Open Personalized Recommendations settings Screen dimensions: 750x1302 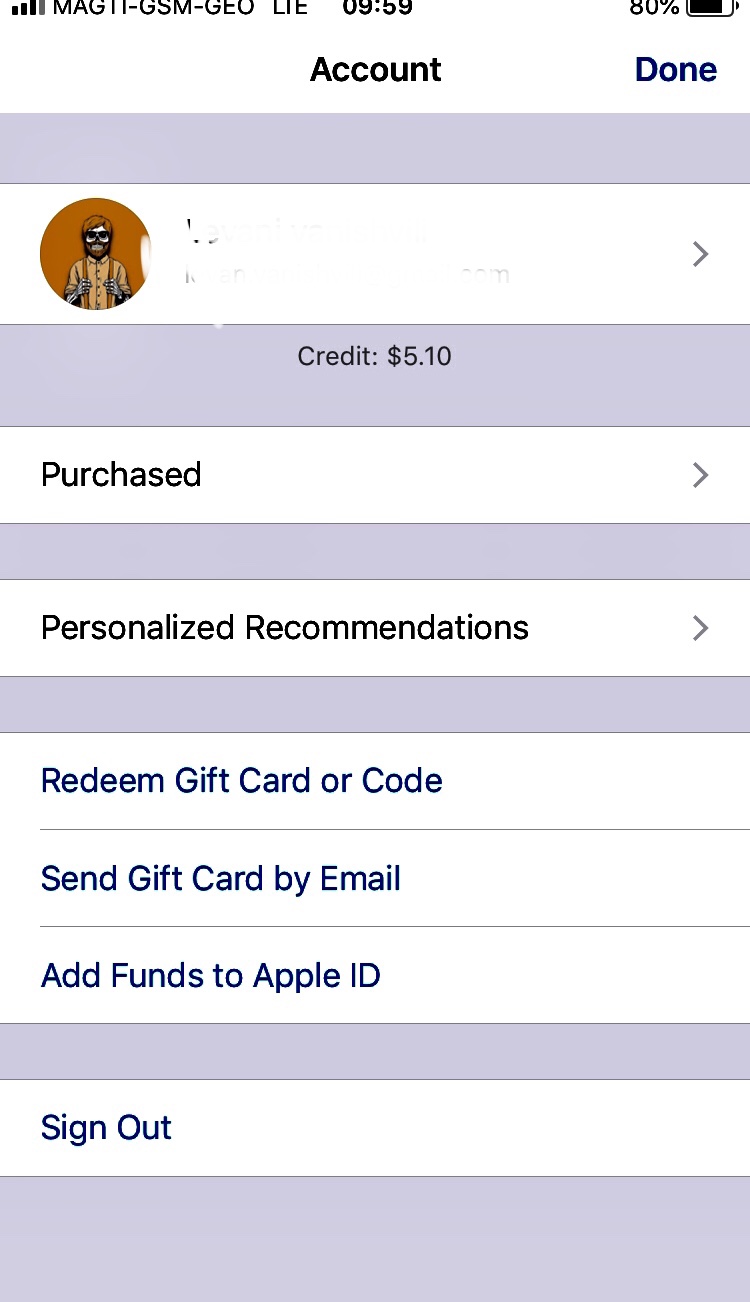tap(375, 628)
